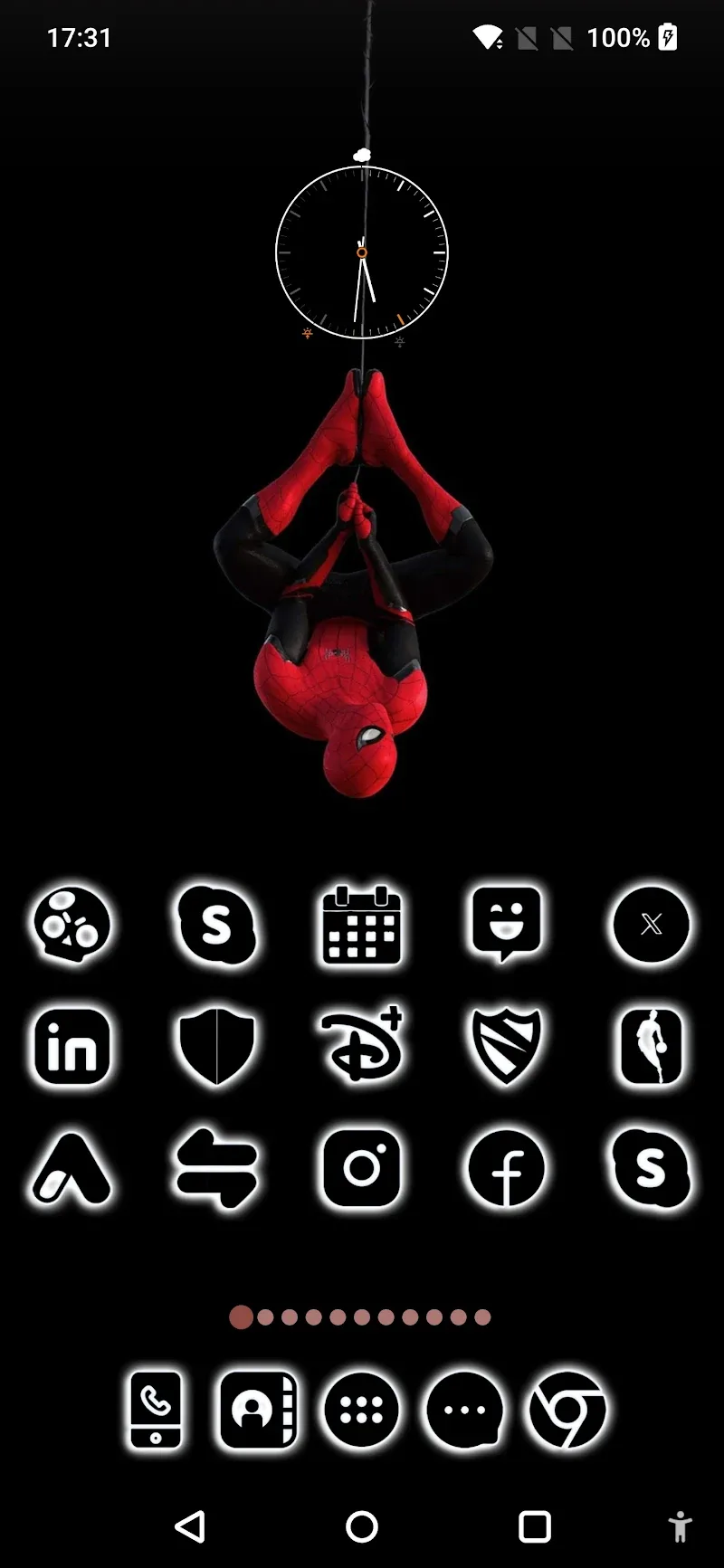Open the striped shield app
This screenshot has width=724, height=1568.
[506, 1047]
